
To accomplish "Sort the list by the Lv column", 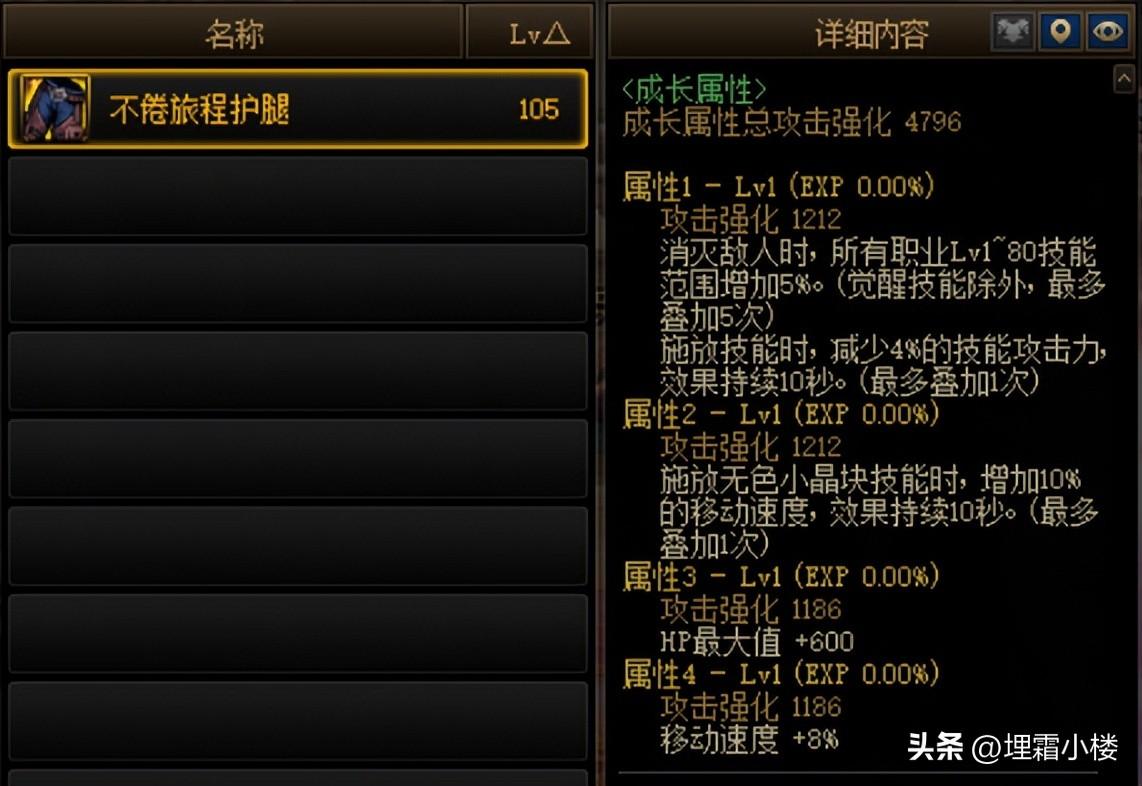I will pos(529,33).
